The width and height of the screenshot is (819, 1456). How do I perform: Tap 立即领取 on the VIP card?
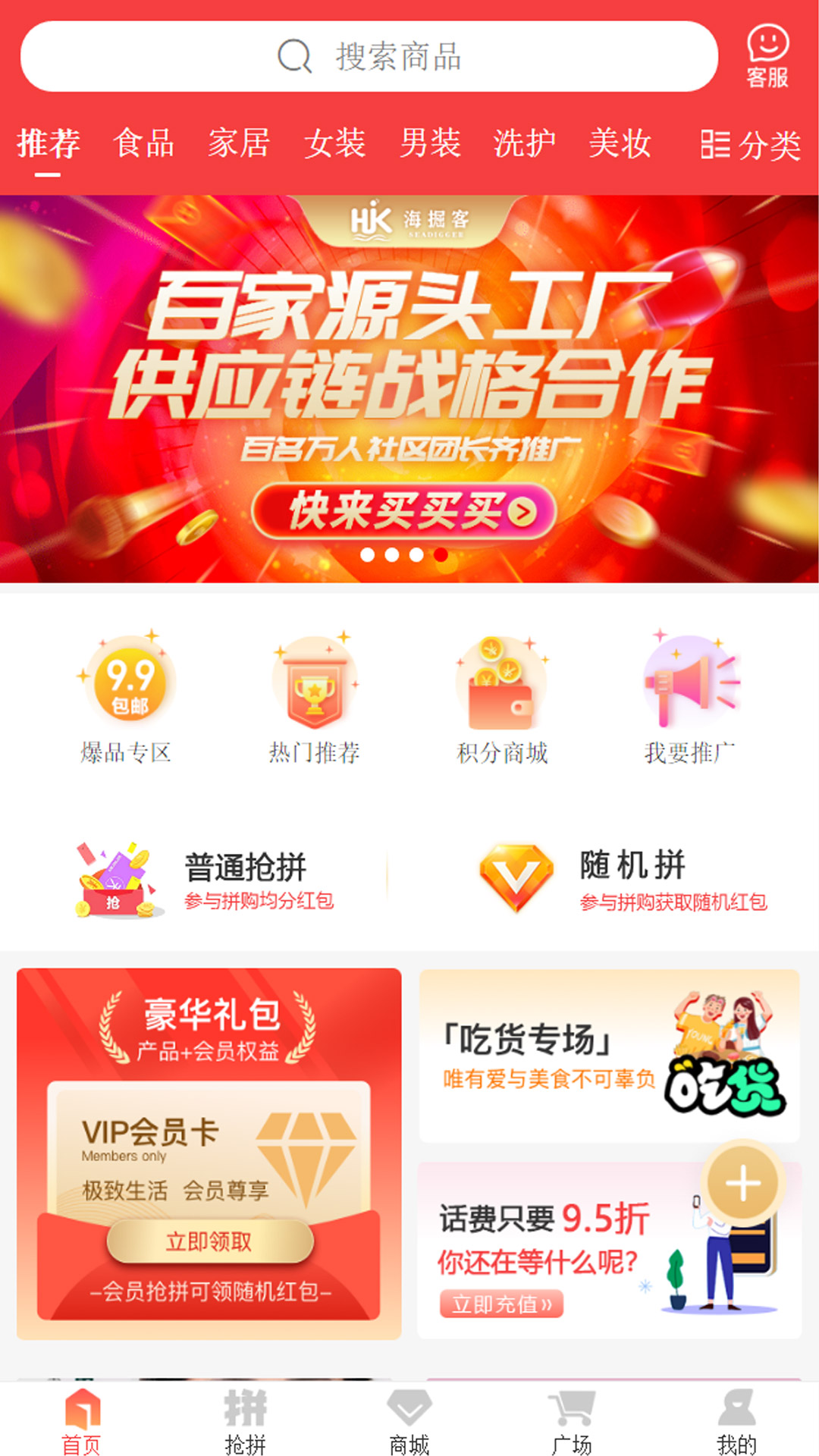209,1241
